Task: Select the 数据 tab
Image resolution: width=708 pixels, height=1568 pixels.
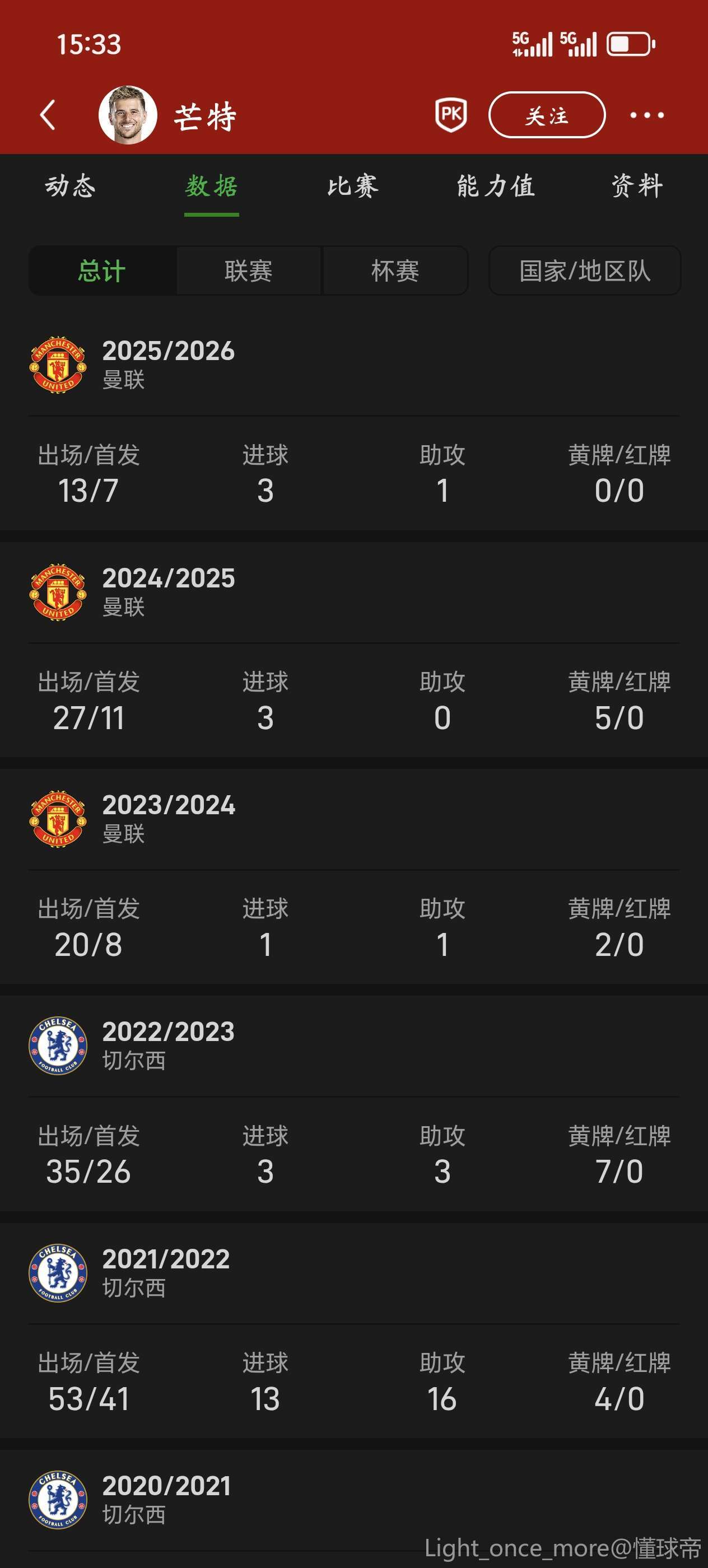Action: pyautogui.click(x=211, y=186)
